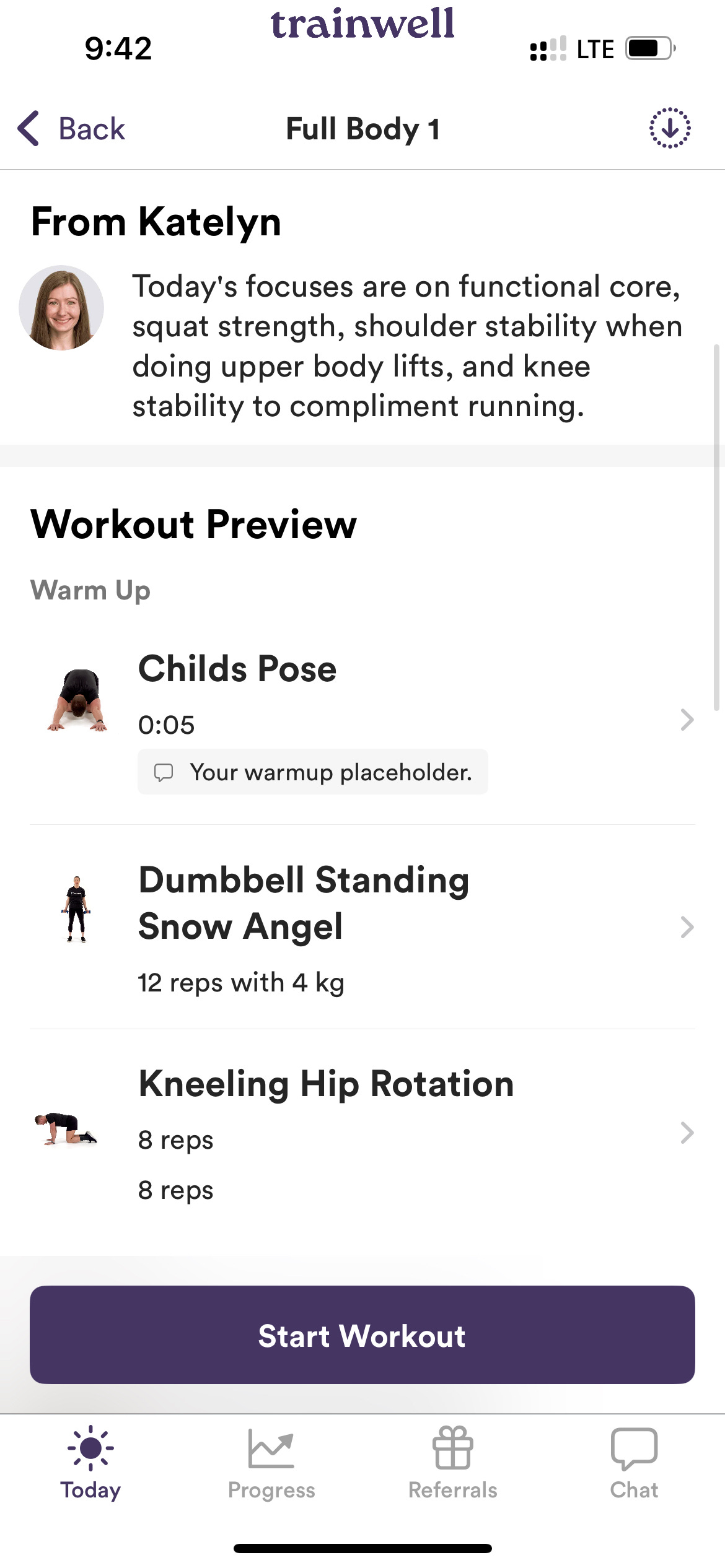Open the Childs Pose exercise details
The height and width of the screenshot is (1568, 725).
click(362, 720)
